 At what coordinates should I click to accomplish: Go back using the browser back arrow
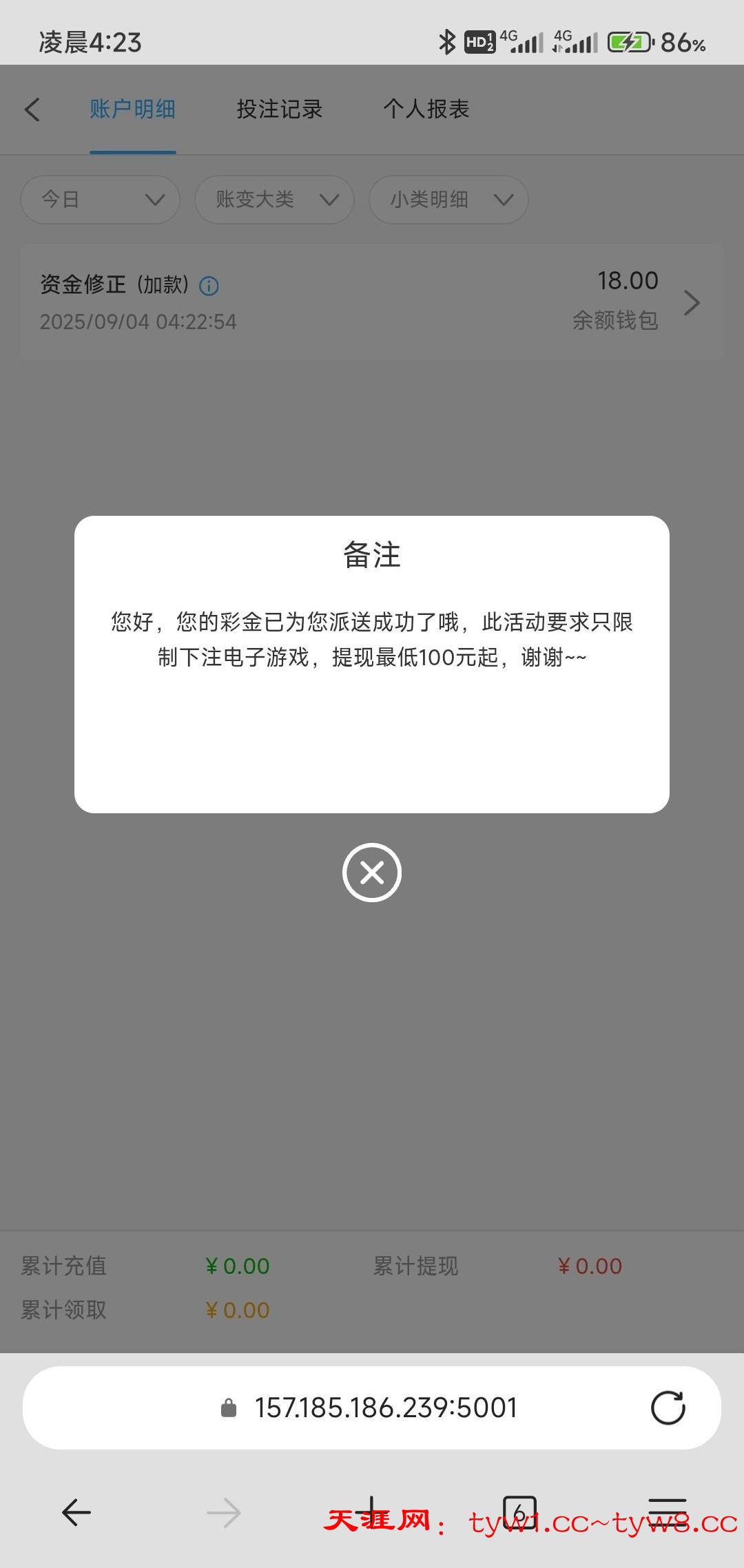pos(76,1512)
